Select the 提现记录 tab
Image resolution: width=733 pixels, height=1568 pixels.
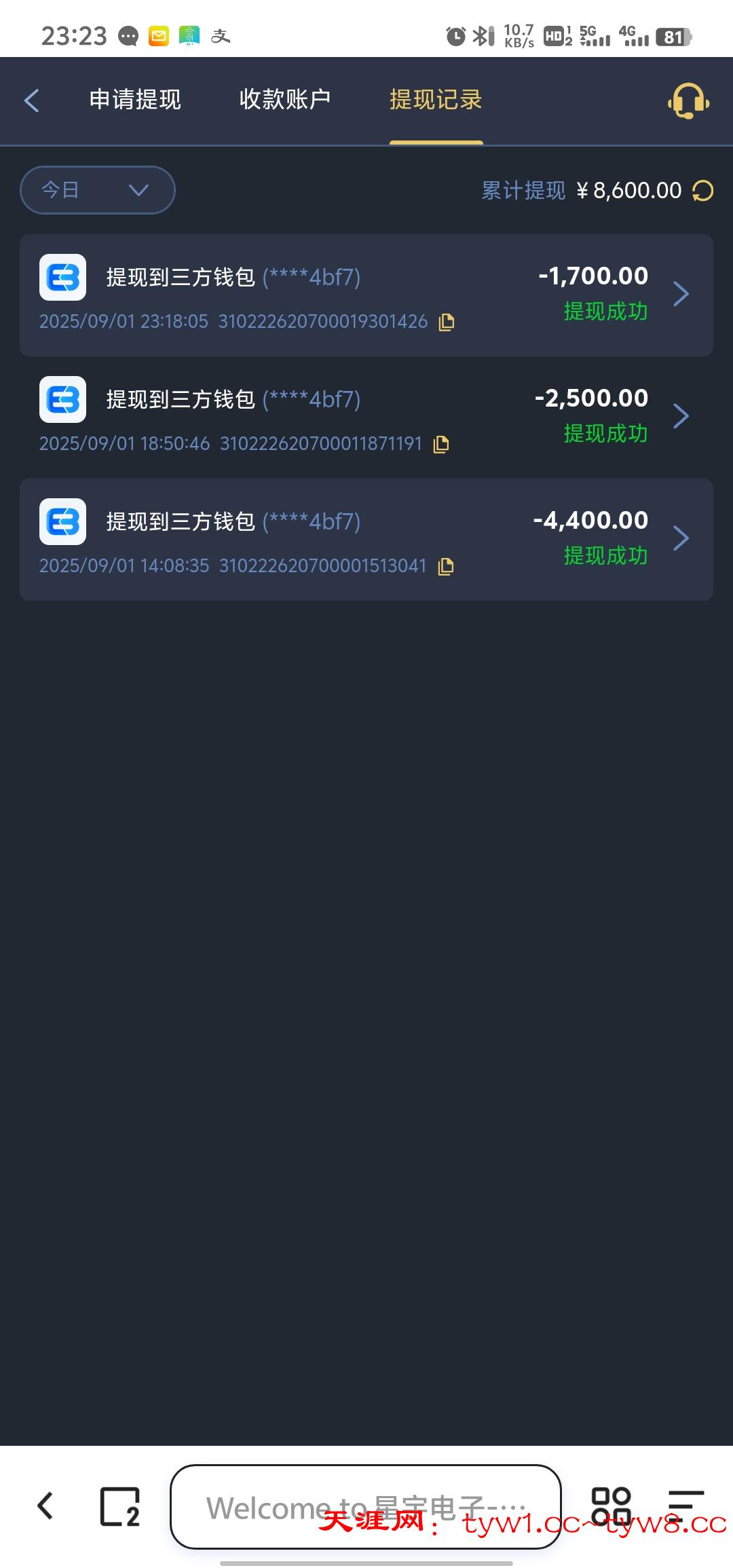[436, 100]
